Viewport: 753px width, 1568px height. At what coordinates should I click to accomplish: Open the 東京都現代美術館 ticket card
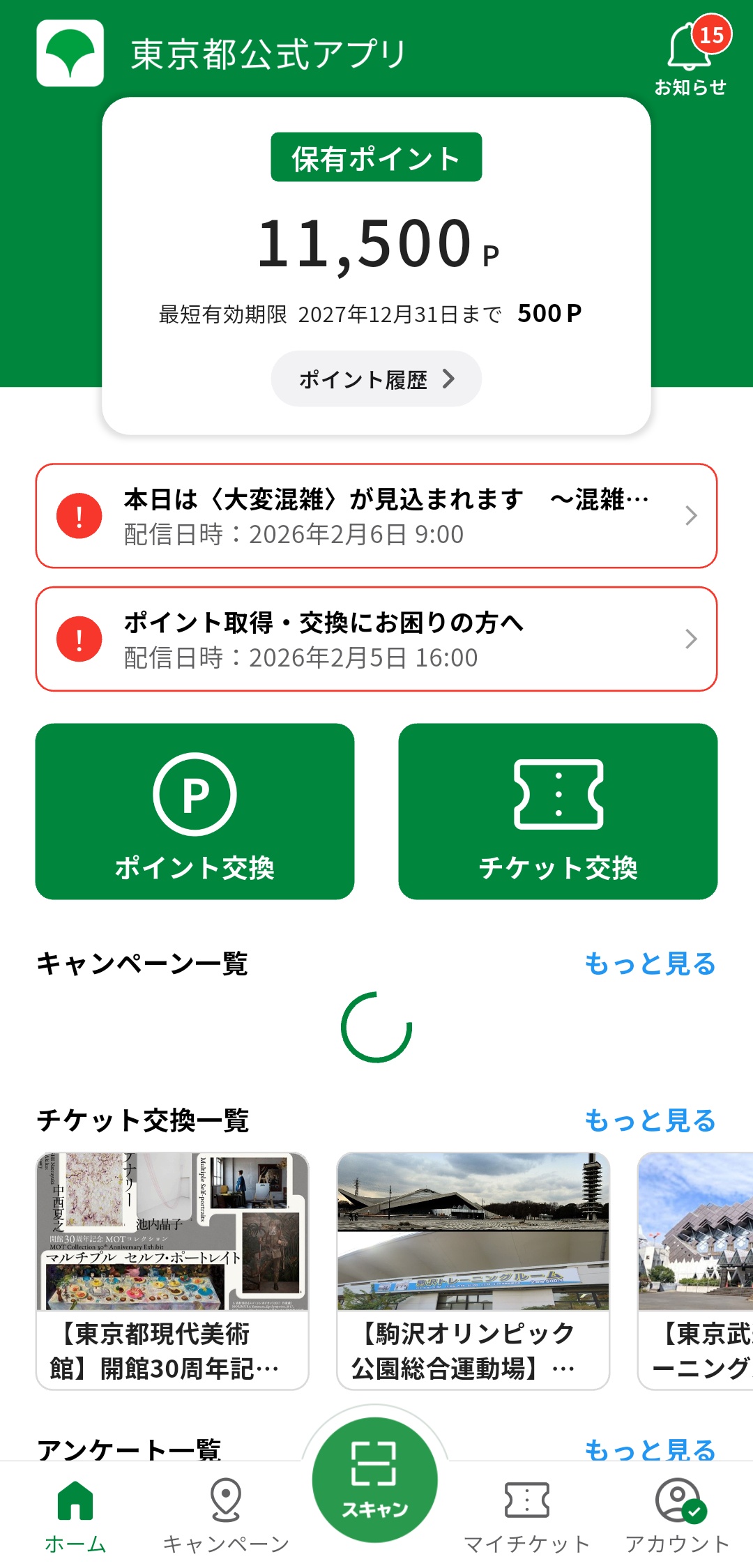pyautogui.click(x=172, y=1270)
